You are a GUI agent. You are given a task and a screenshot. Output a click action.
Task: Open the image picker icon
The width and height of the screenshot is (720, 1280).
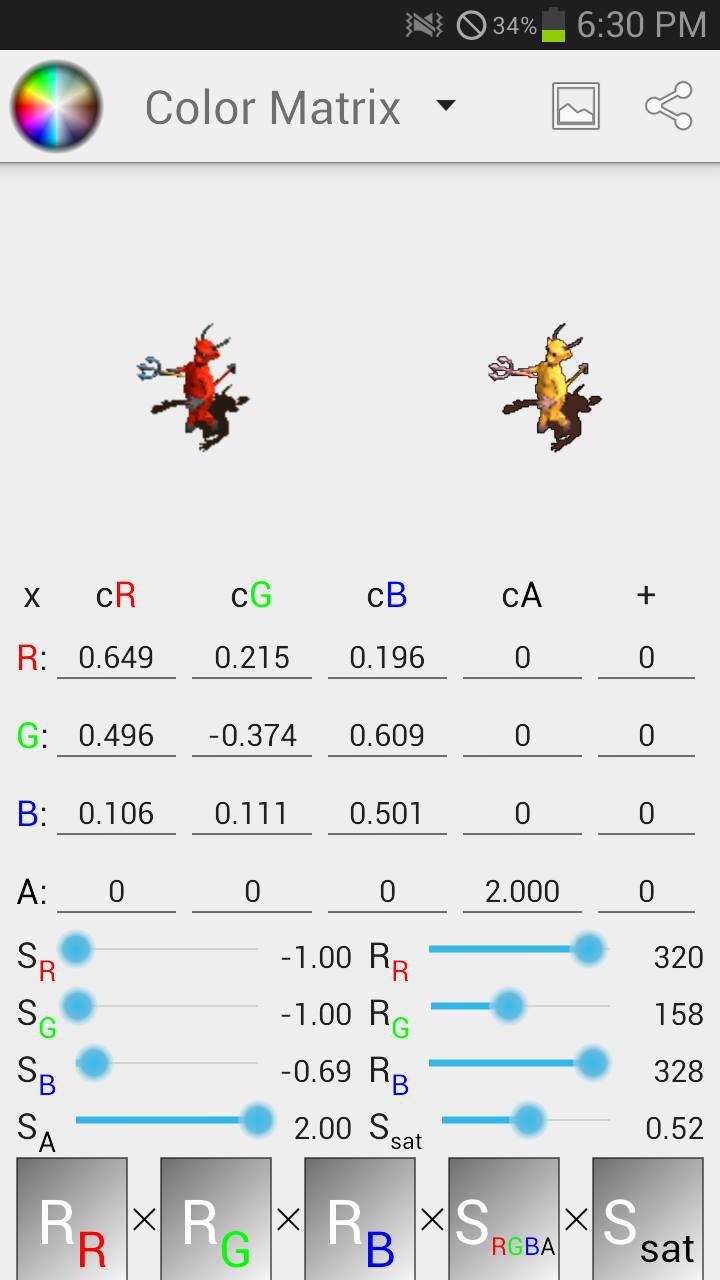(x=576, y=106)
